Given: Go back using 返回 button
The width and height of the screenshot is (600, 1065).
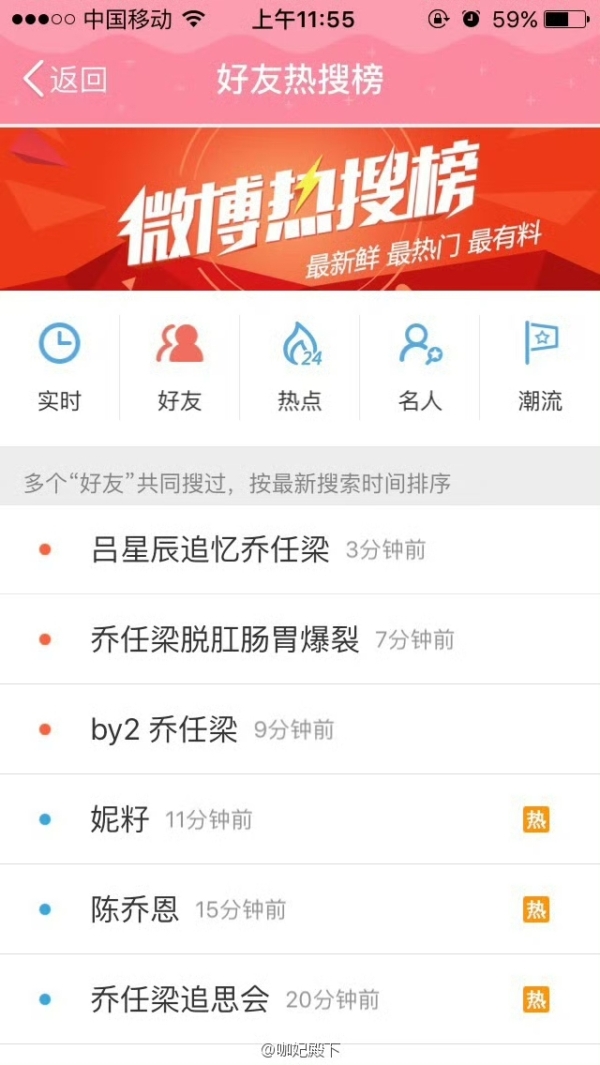Looking at the screenshot, I should click(x=65, y=79).
